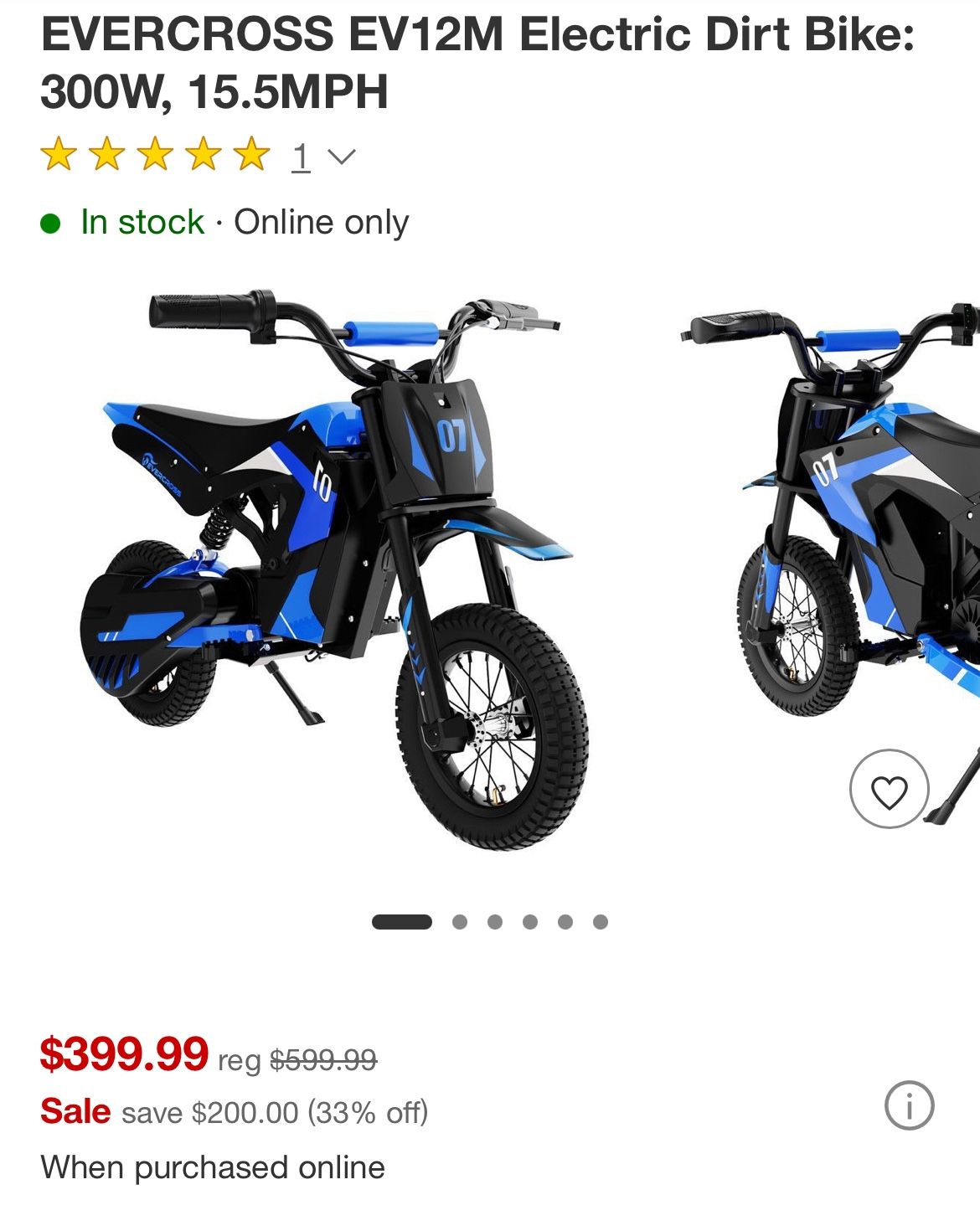The image size is (980, 1231).
Task: Jump to the second image dot
Action: [460, 922]
